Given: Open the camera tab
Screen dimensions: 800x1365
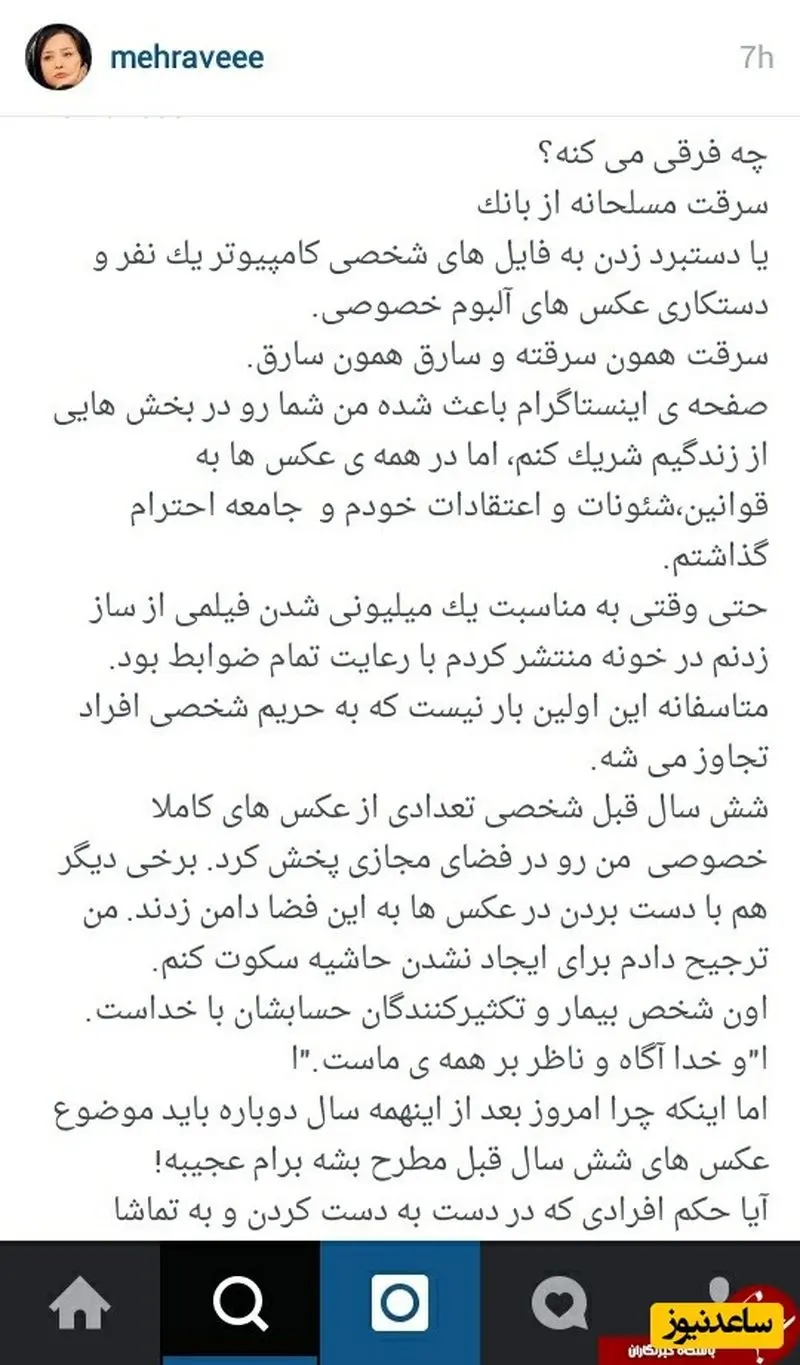Looking at the screenshot, I should 400,1302.
